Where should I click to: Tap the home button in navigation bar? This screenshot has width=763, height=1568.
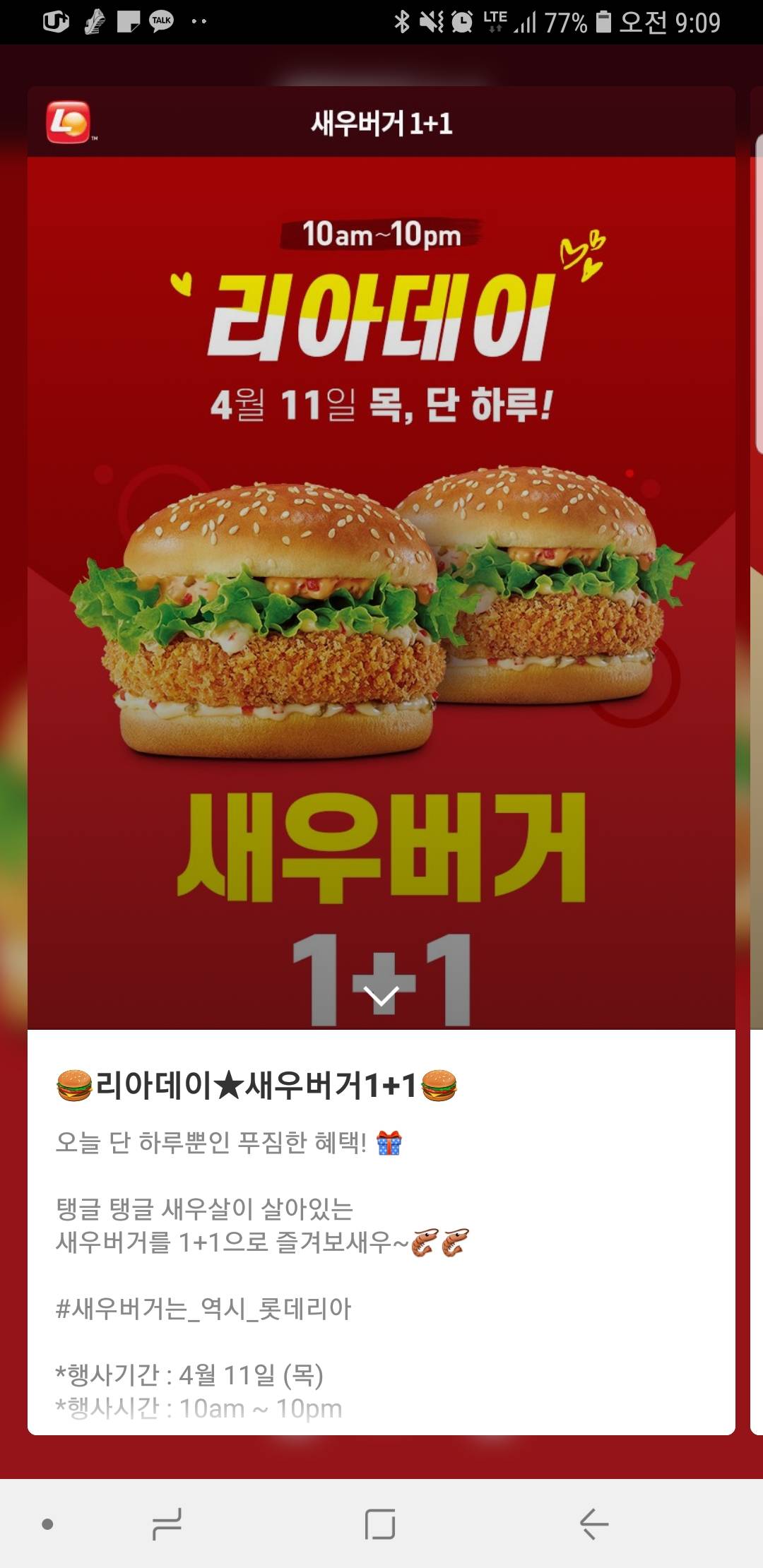point(380,1524)
